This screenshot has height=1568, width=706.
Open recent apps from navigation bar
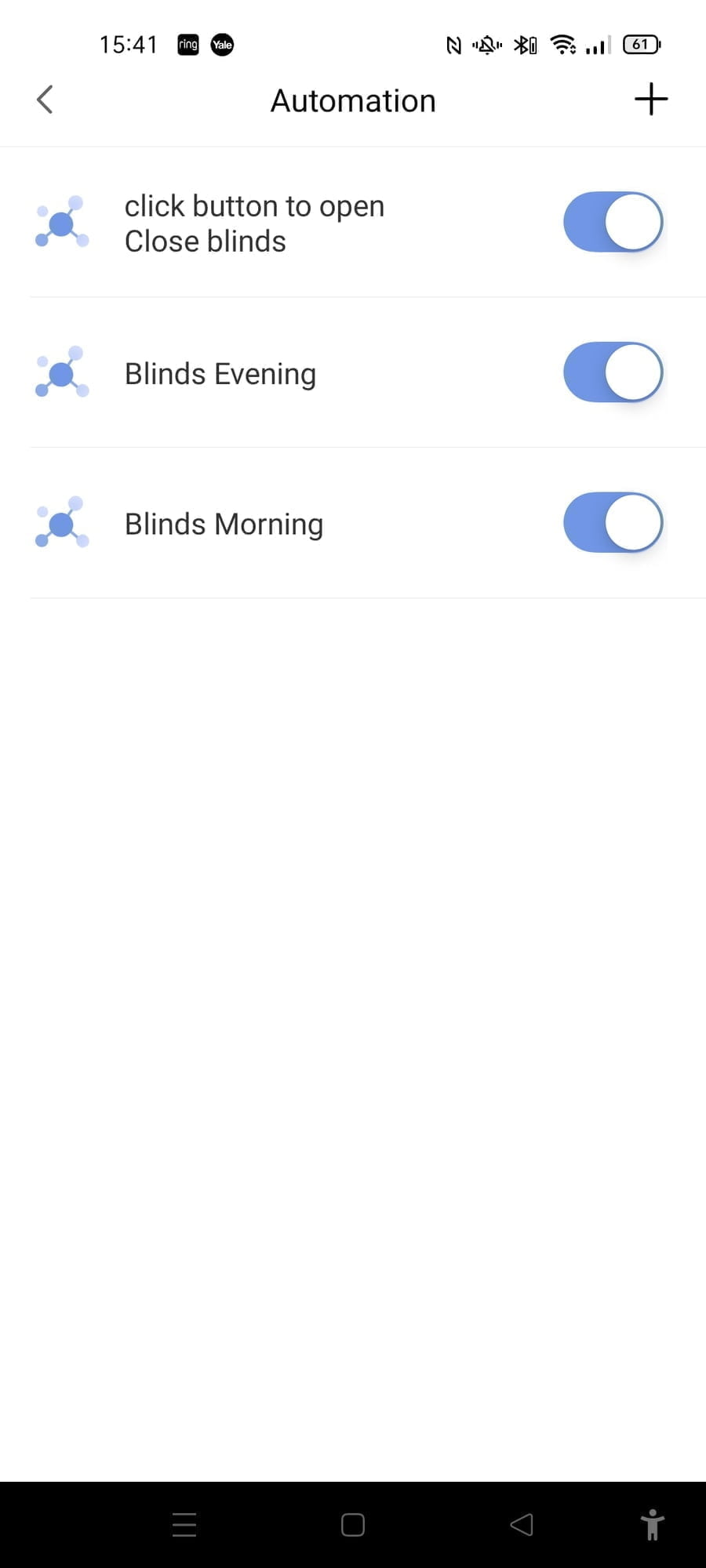pos(184,1524)
